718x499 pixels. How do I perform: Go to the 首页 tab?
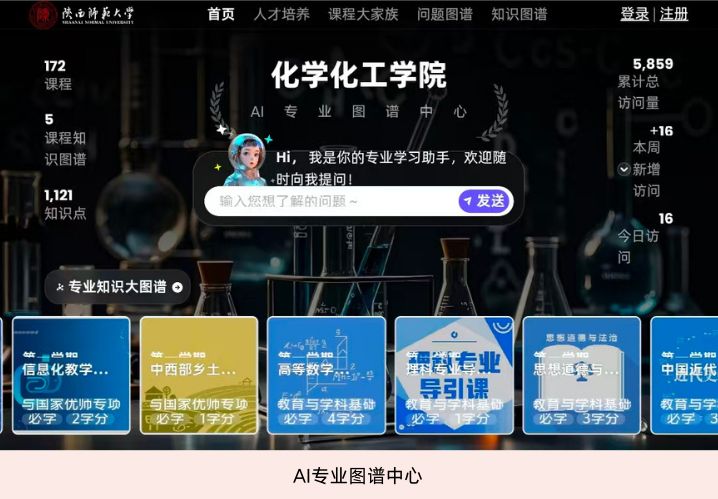pos(221,14)
